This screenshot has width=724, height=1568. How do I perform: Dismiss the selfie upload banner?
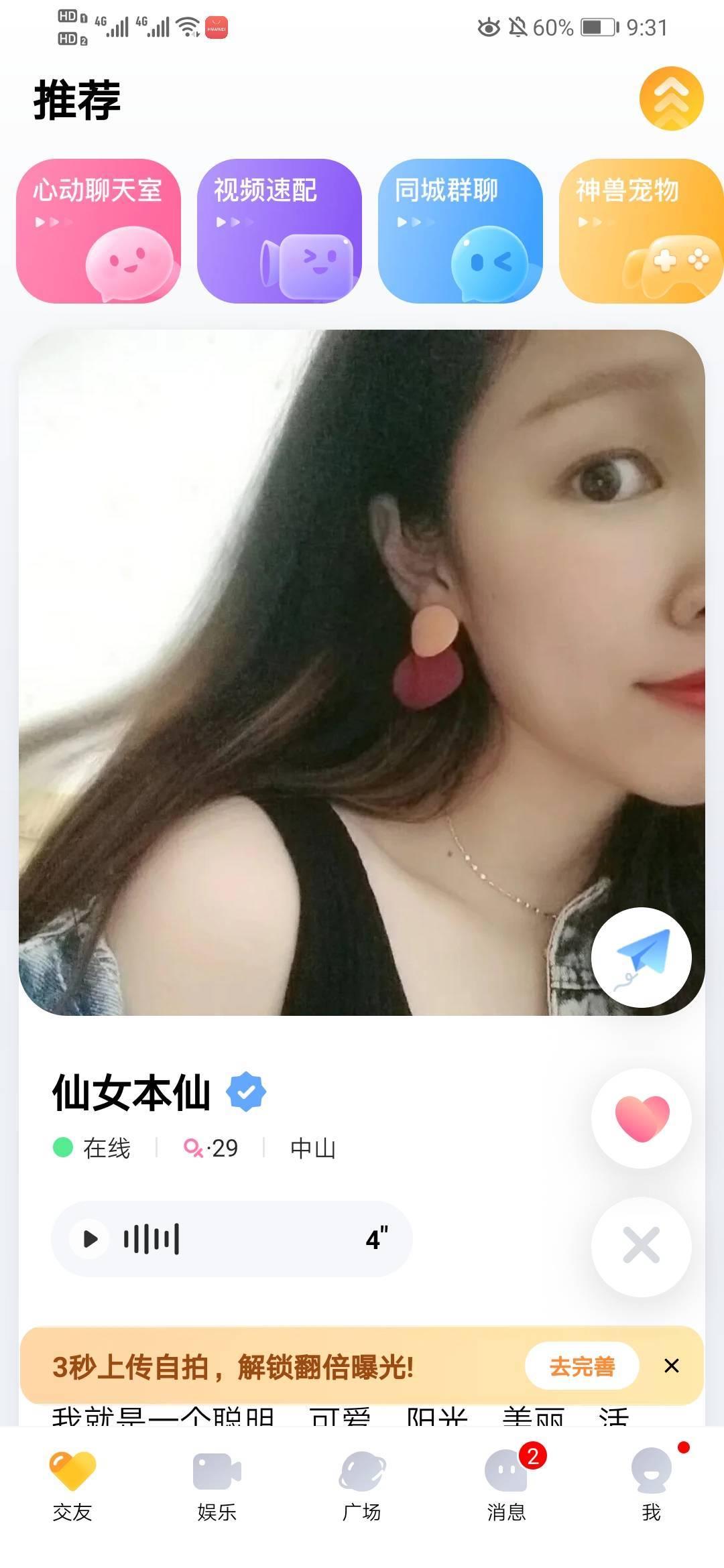click(672, 1366)
